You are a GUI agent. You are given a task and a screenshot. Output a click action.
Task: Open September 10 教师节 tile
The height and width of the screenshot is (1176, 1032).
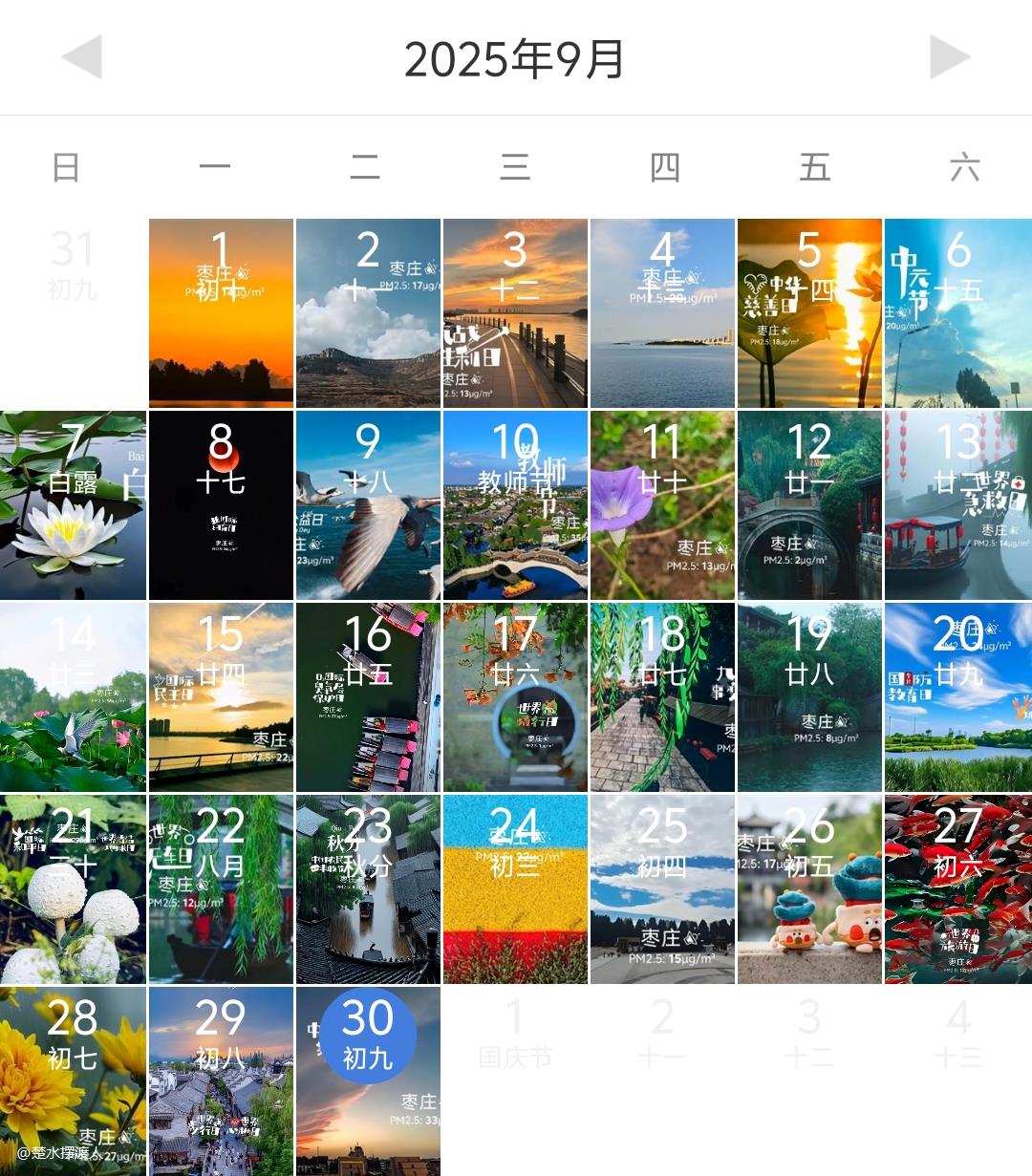[515, 505]
